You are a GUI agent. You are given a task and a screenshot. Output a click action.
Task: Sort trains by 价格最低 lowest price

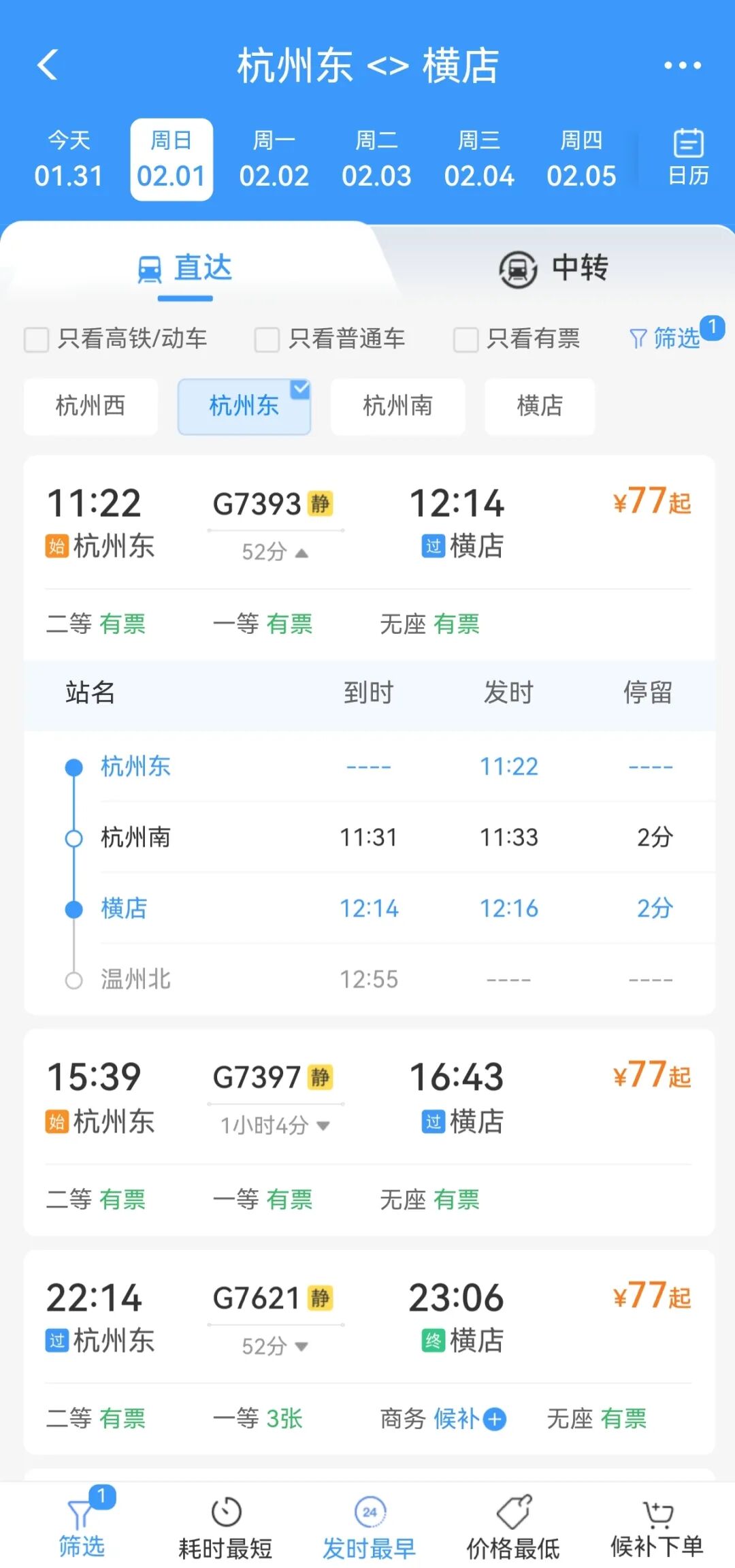(x=513, y=1529)
